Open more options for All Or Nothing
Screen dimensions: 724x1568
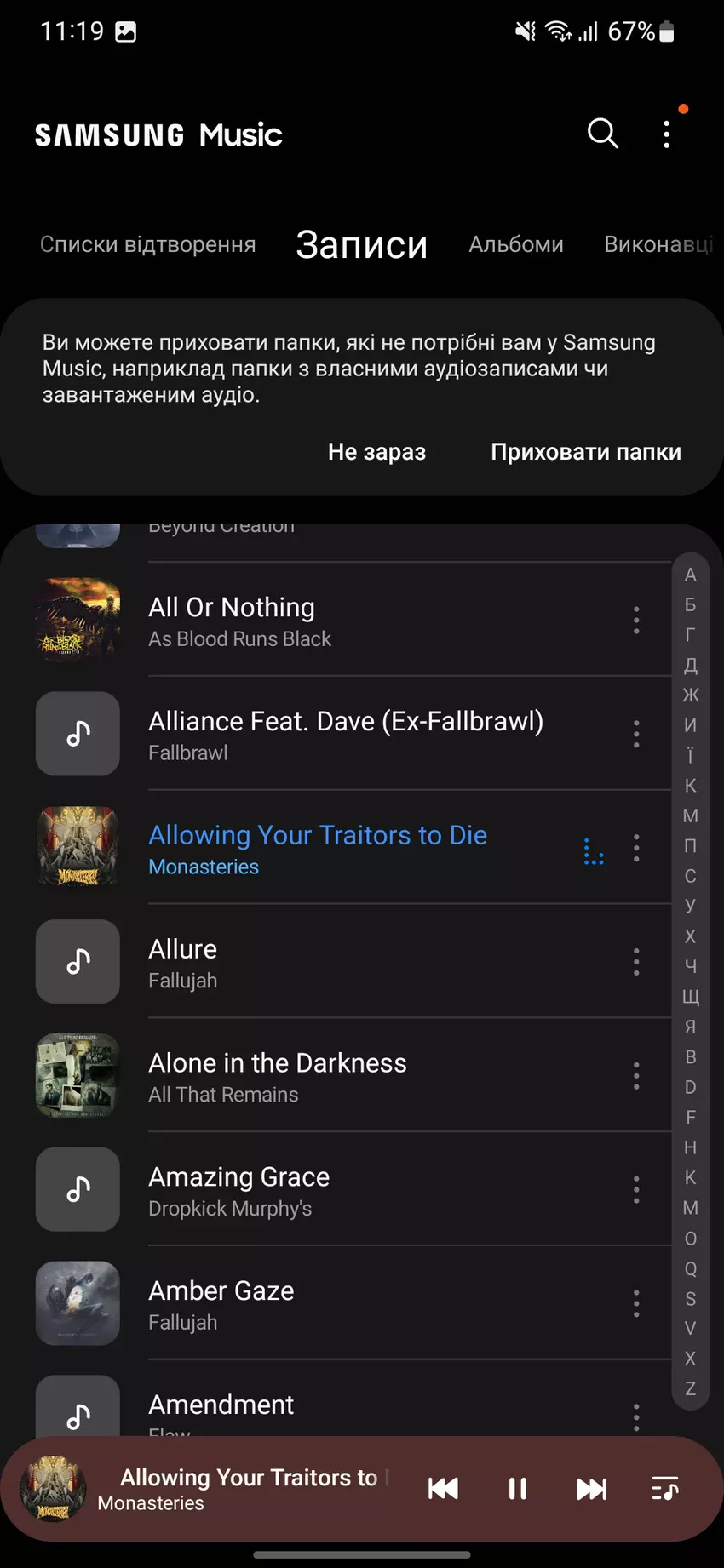(636, 621)
